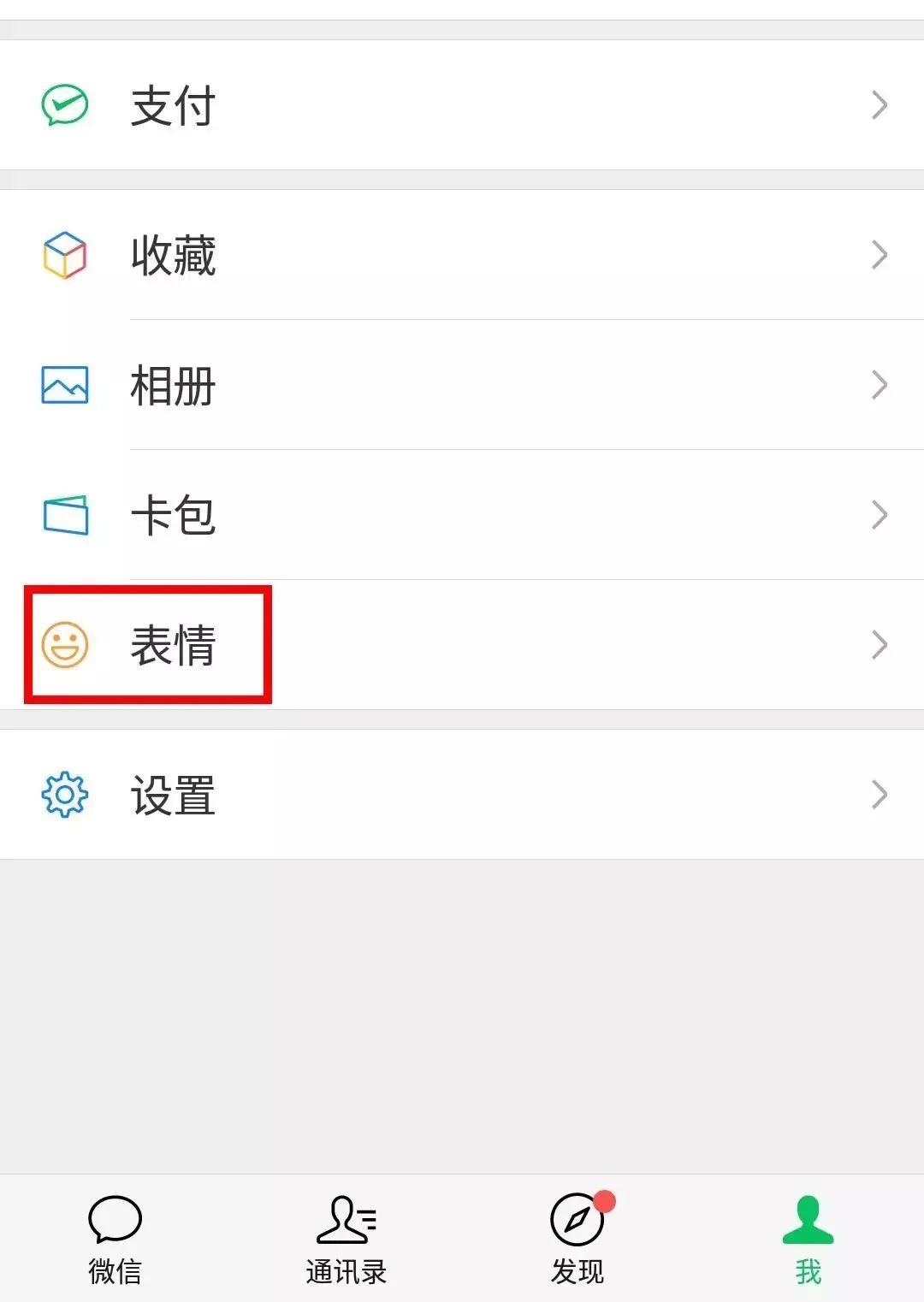Open 设置 settings
The height and width of the screenshot is (1302, 924).
pos(462,795)
